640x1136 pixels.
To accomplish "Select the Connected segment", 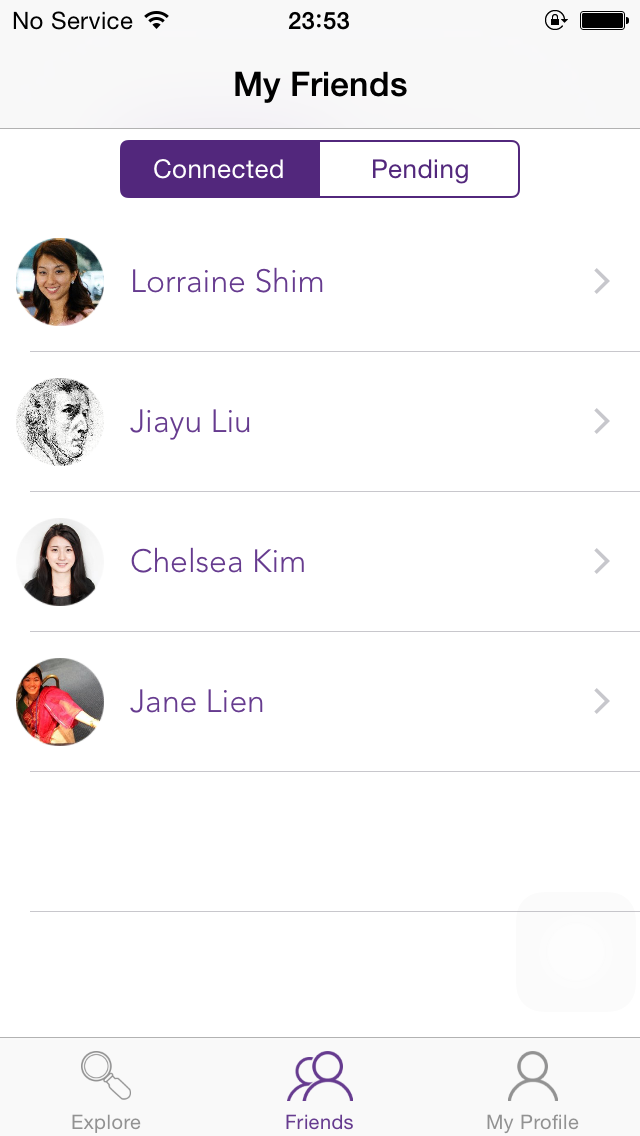I will coord(219,169).
